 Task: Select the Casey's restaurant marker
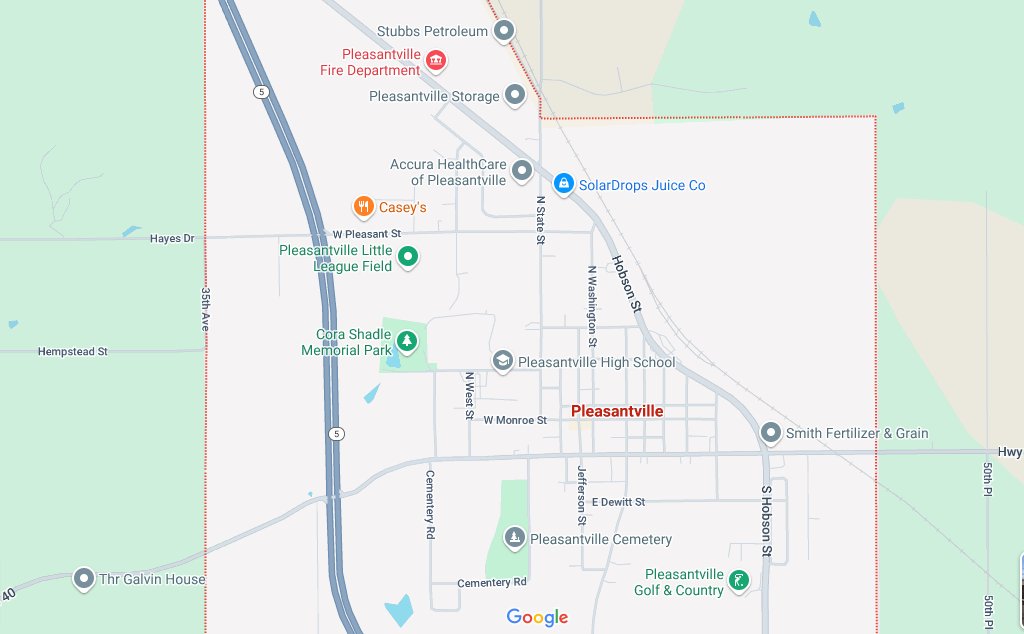click(363, 207)
